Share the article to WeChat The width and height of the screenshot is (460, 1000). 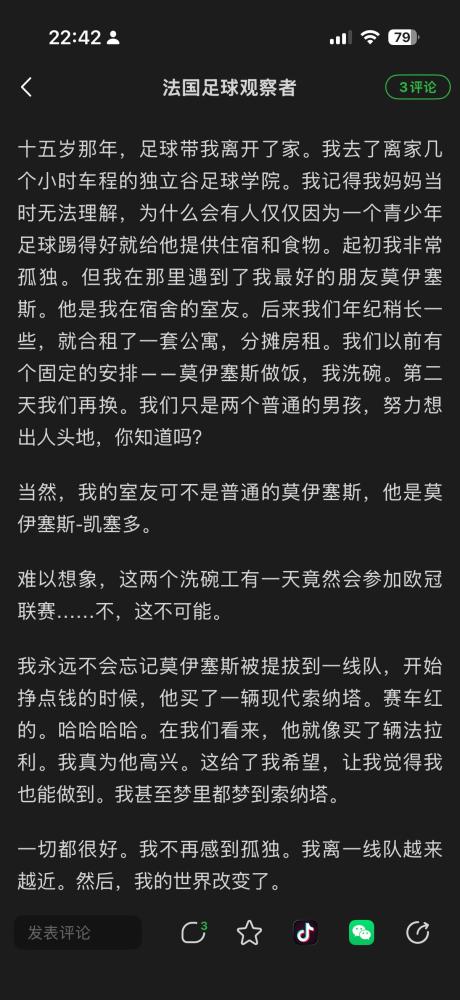click(362, 932)
